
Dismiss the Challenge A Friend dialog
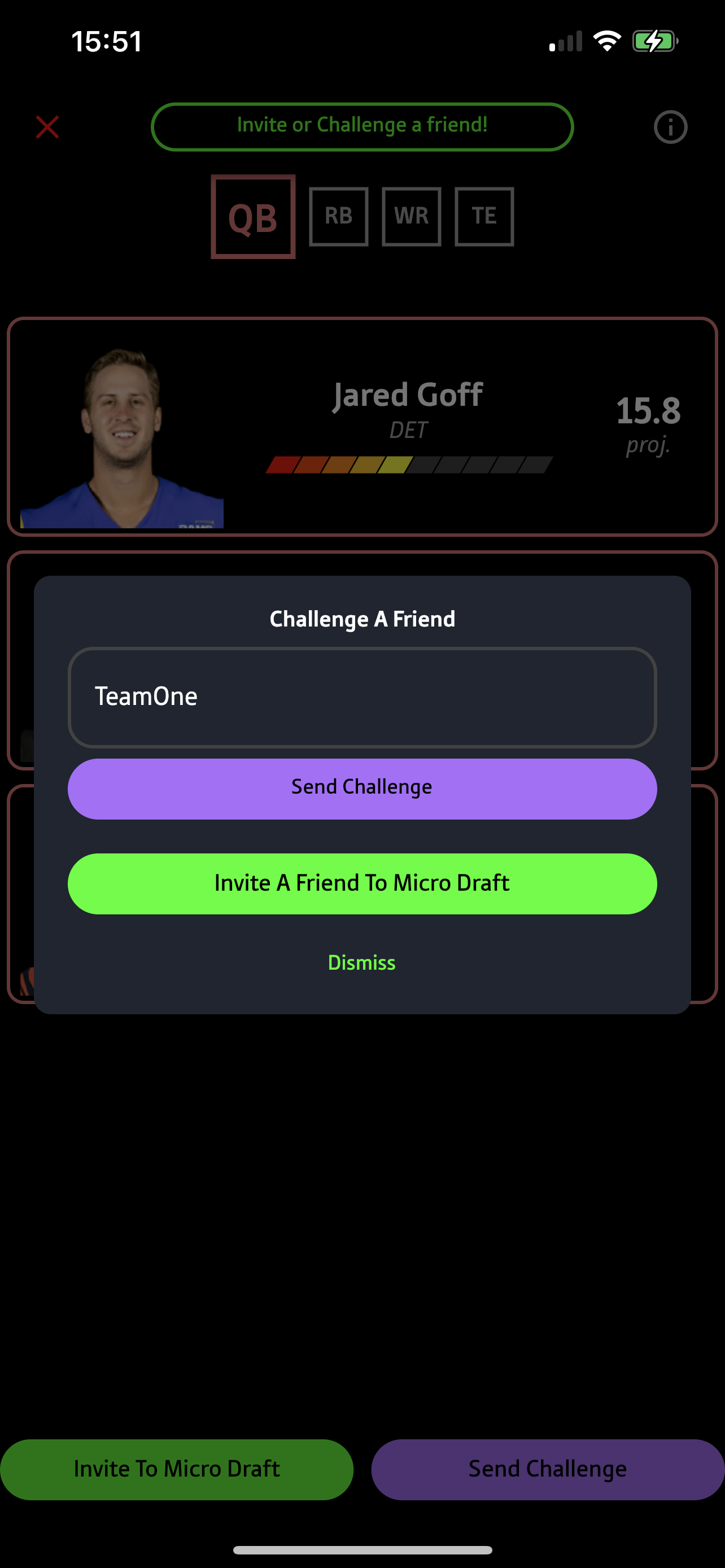point(361,963)
